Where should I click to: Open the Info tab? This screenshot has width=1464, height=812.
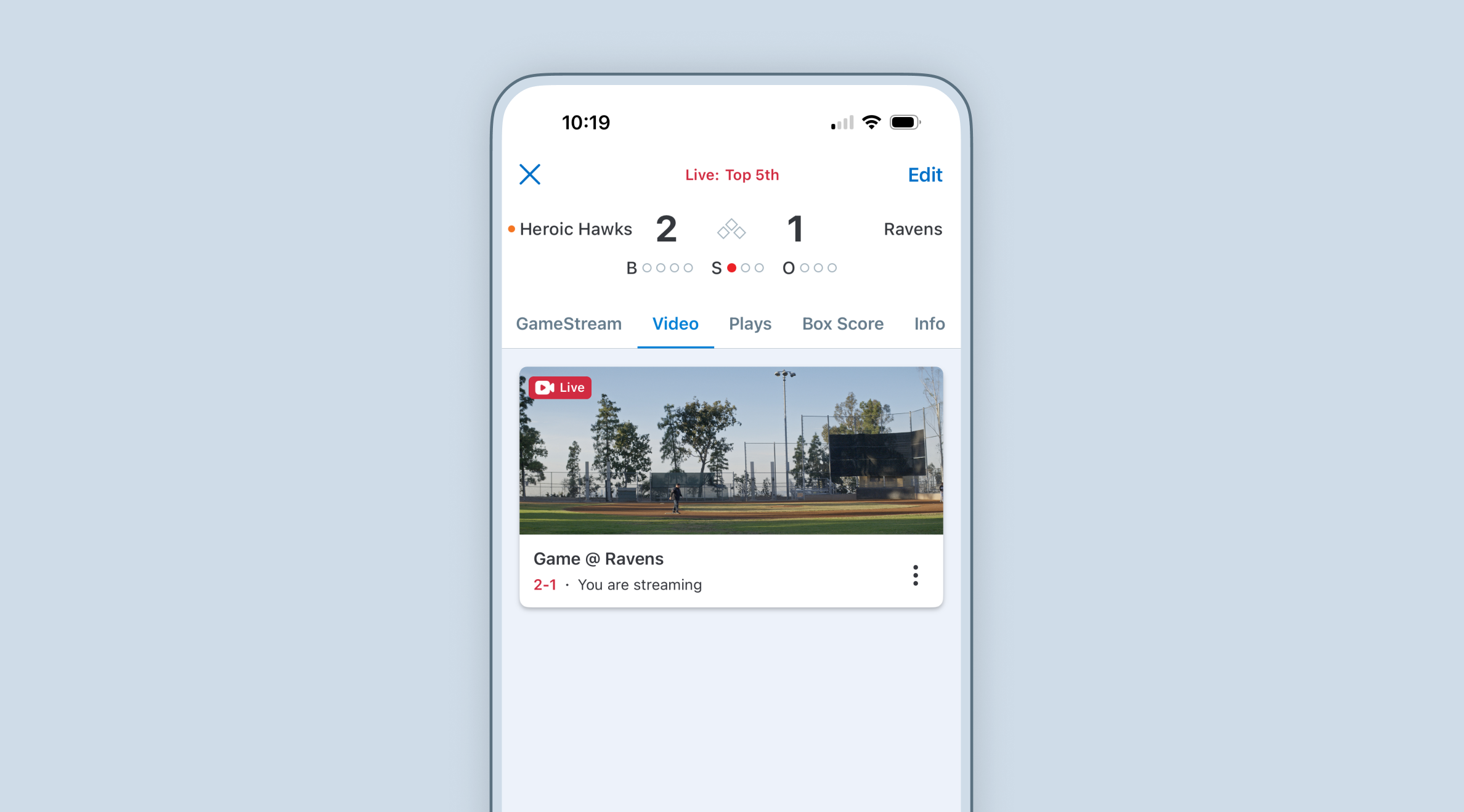(x=929, y=324)
